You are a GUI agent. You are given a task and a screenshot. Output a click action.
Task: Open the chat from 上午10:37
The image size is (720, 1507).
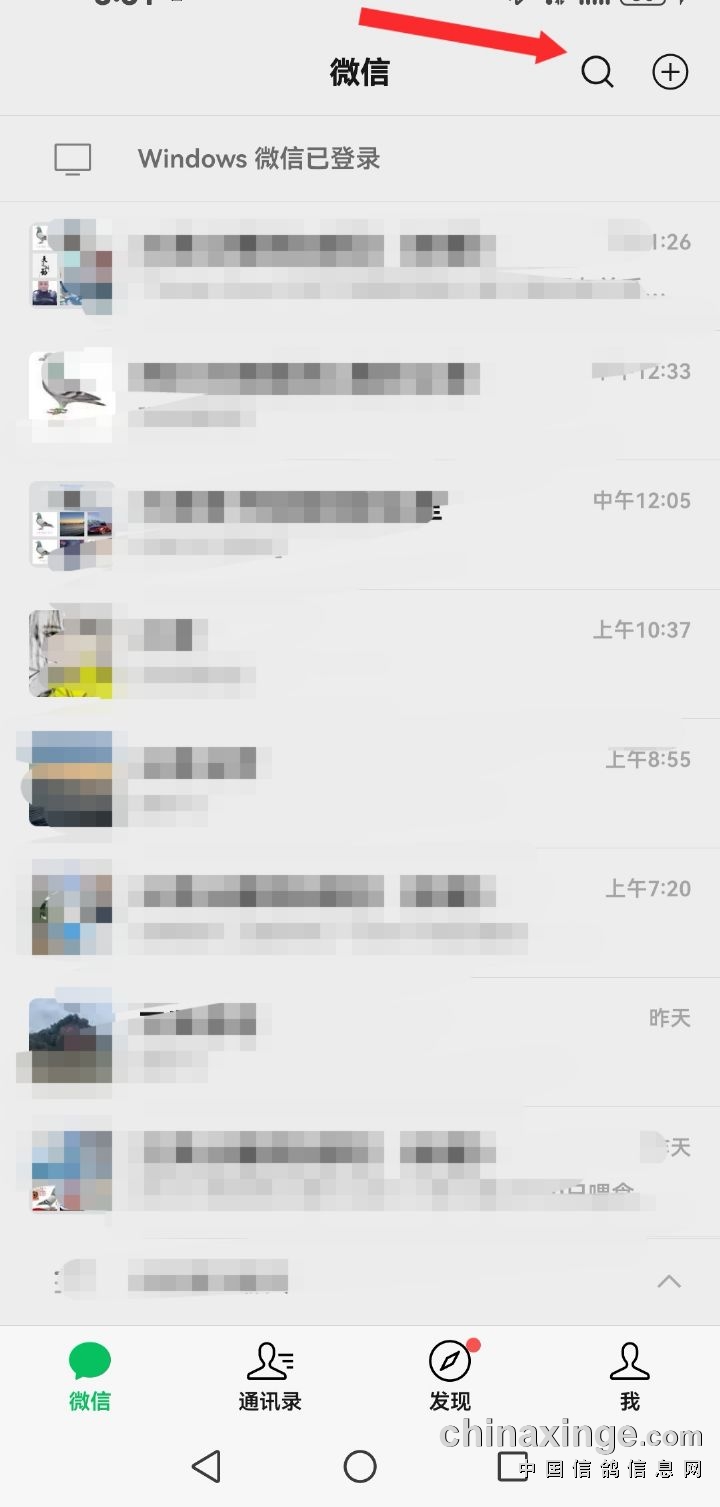[360, 654]
